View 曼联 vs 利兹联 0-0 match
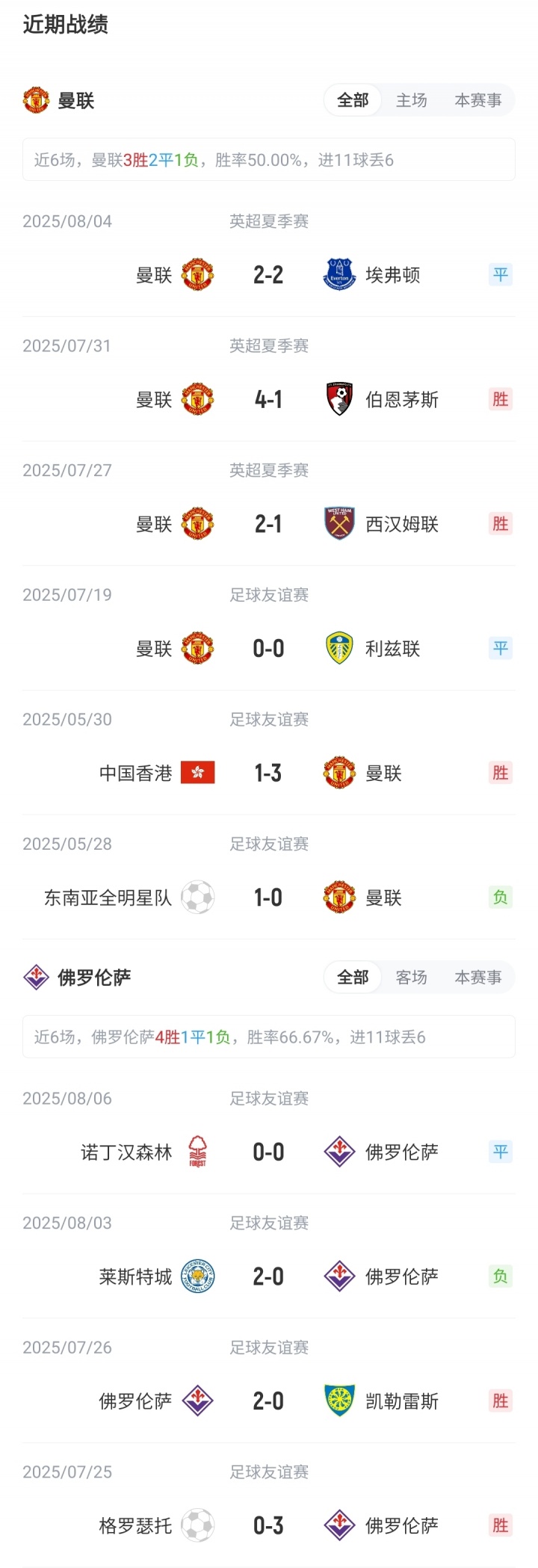The width and height of the screenshot is (538, 1568). (268, 649)
